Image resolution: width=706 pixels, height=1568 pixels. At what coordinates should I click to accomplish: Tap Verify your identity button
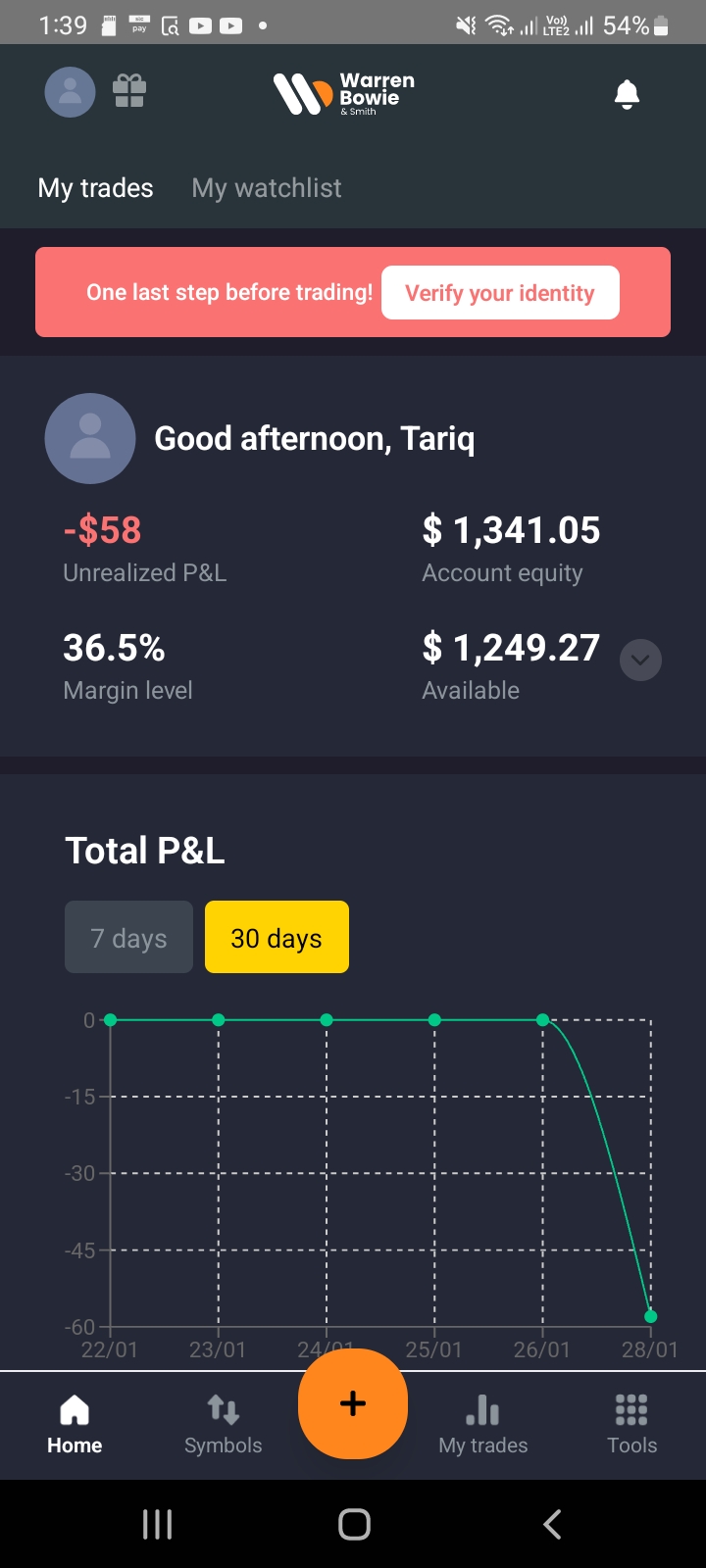pos(500,293)
